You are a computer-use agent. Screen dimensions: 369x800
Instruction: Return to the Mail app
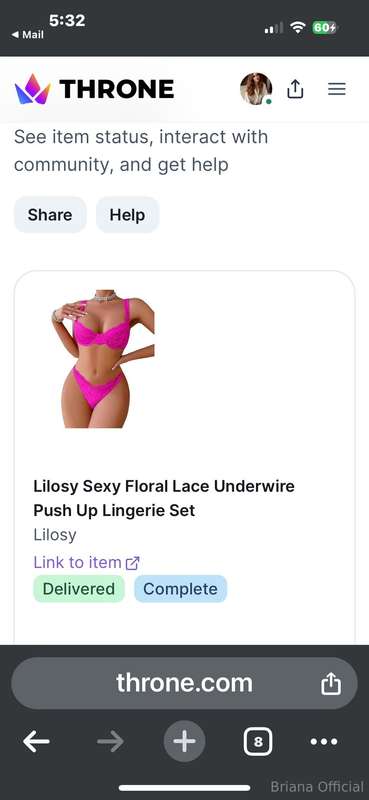[28, 35]
